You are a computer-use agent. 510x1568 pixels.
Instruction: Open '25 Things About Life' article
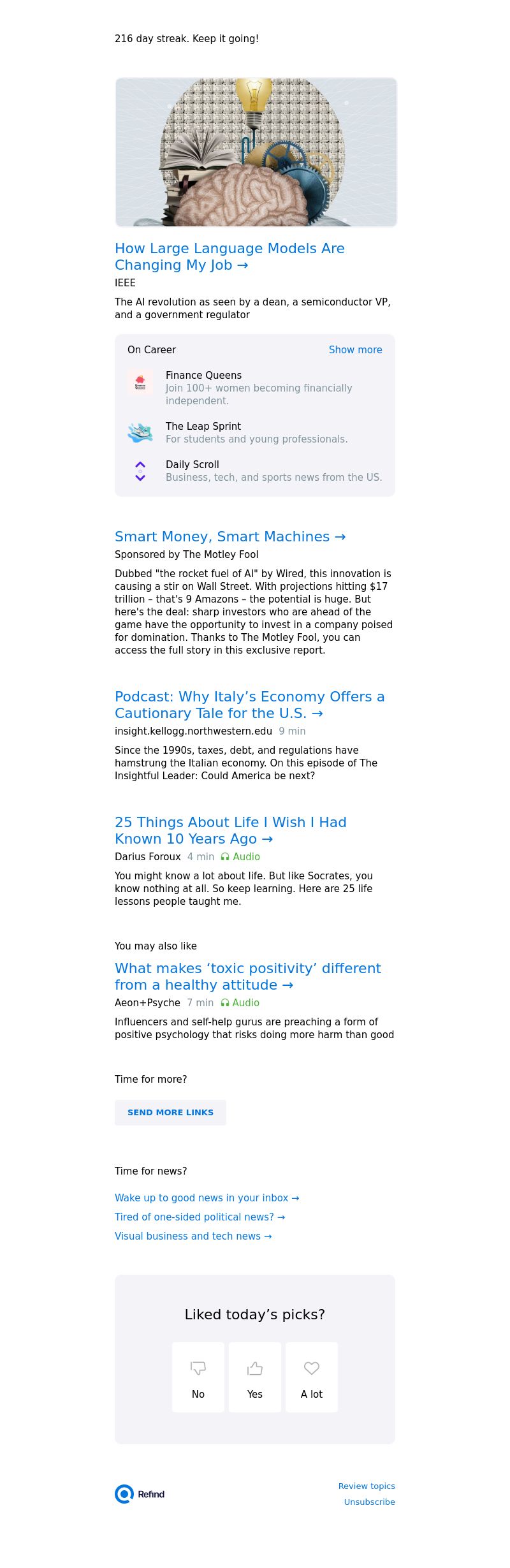(x=230, y=830)
